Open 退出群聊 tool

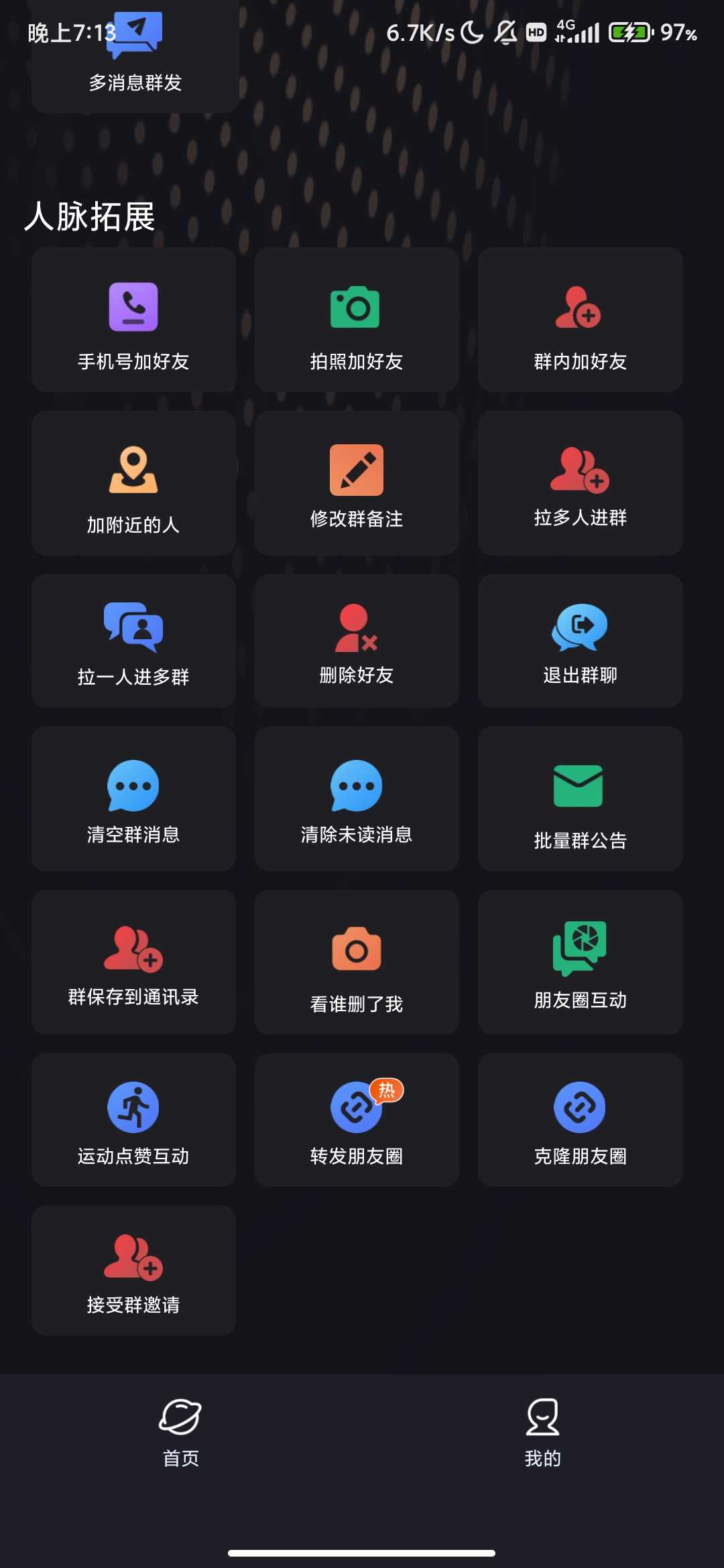580,641
